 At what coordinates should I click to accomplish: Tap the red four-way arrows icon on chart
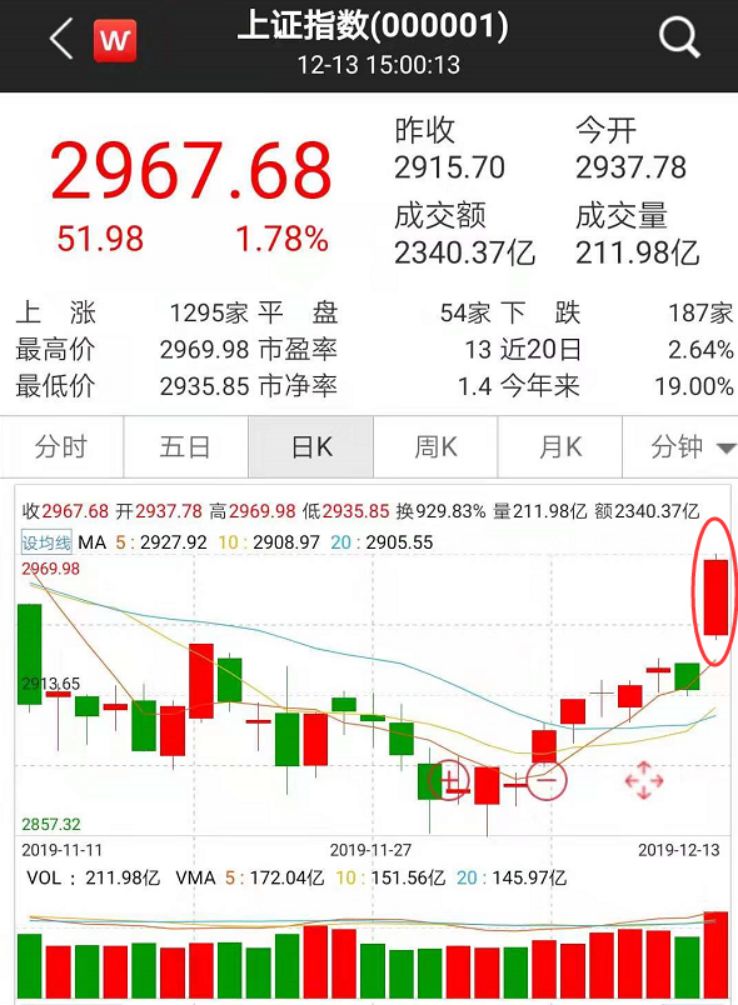(644, 780)
